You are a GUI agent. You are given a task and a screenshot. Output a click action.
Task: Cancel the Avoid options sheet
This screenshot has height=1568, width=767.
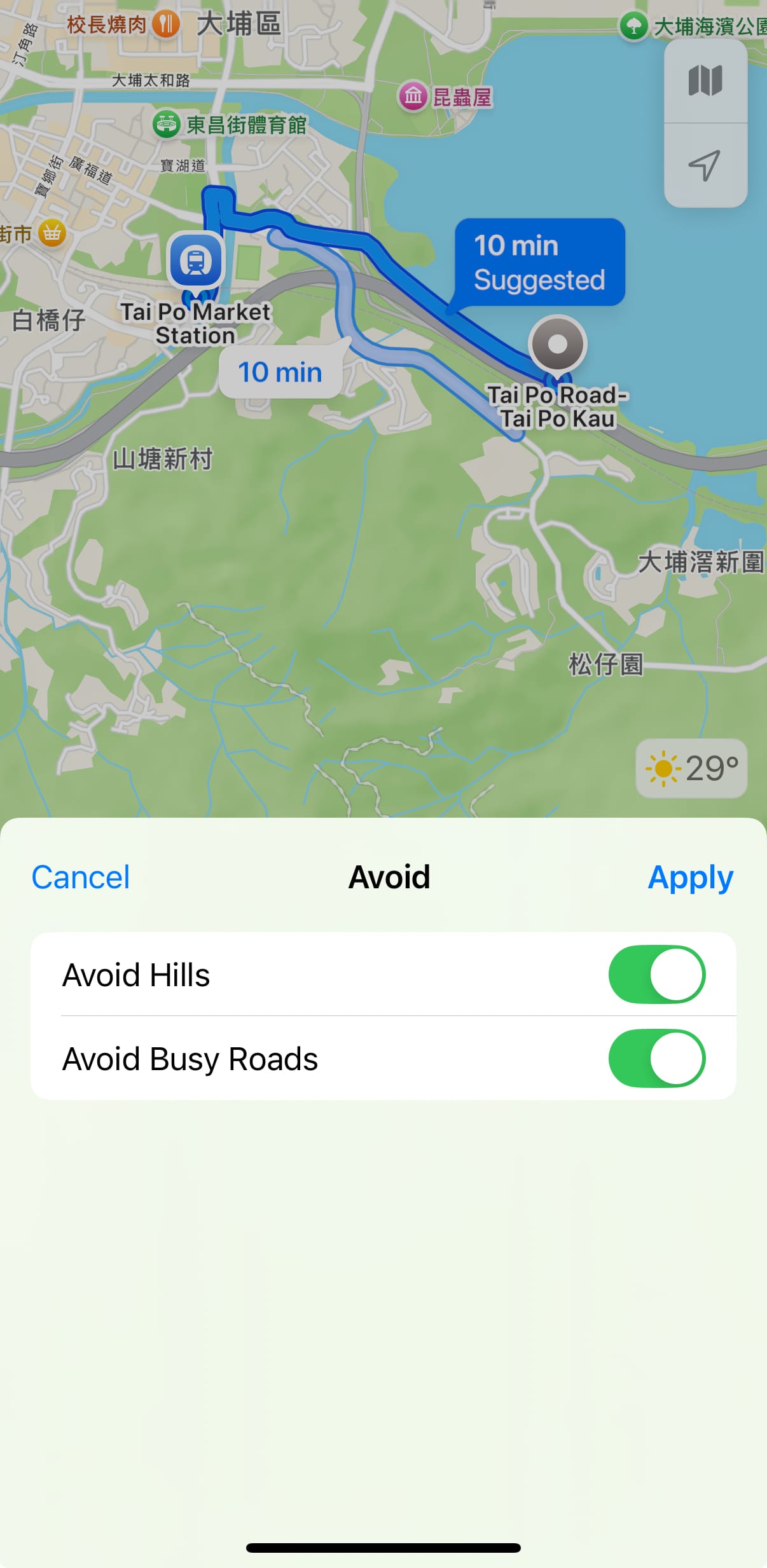tap(81, 877)
